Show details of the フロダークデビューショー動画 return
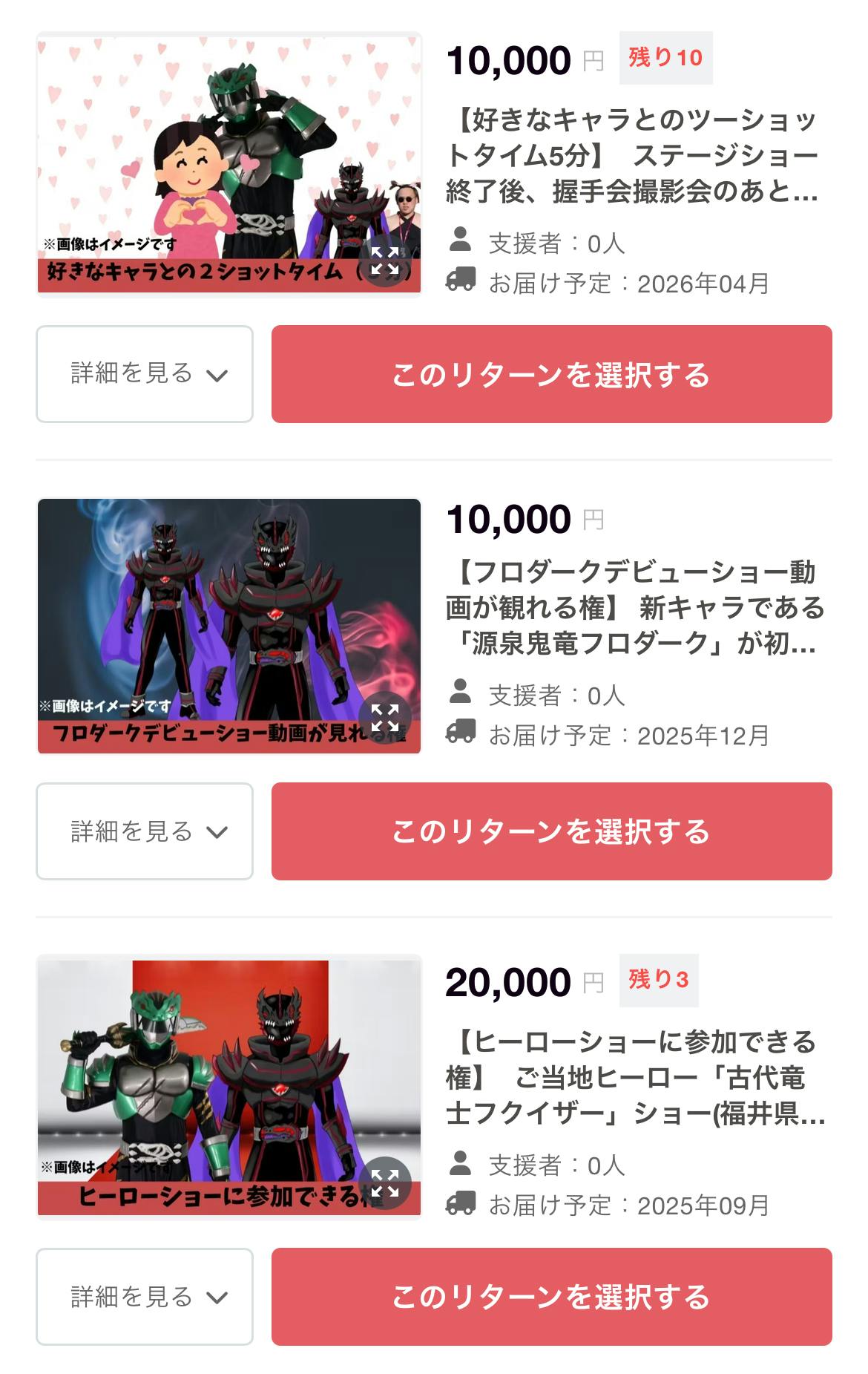868x1374 pixels. coord(145,831)
